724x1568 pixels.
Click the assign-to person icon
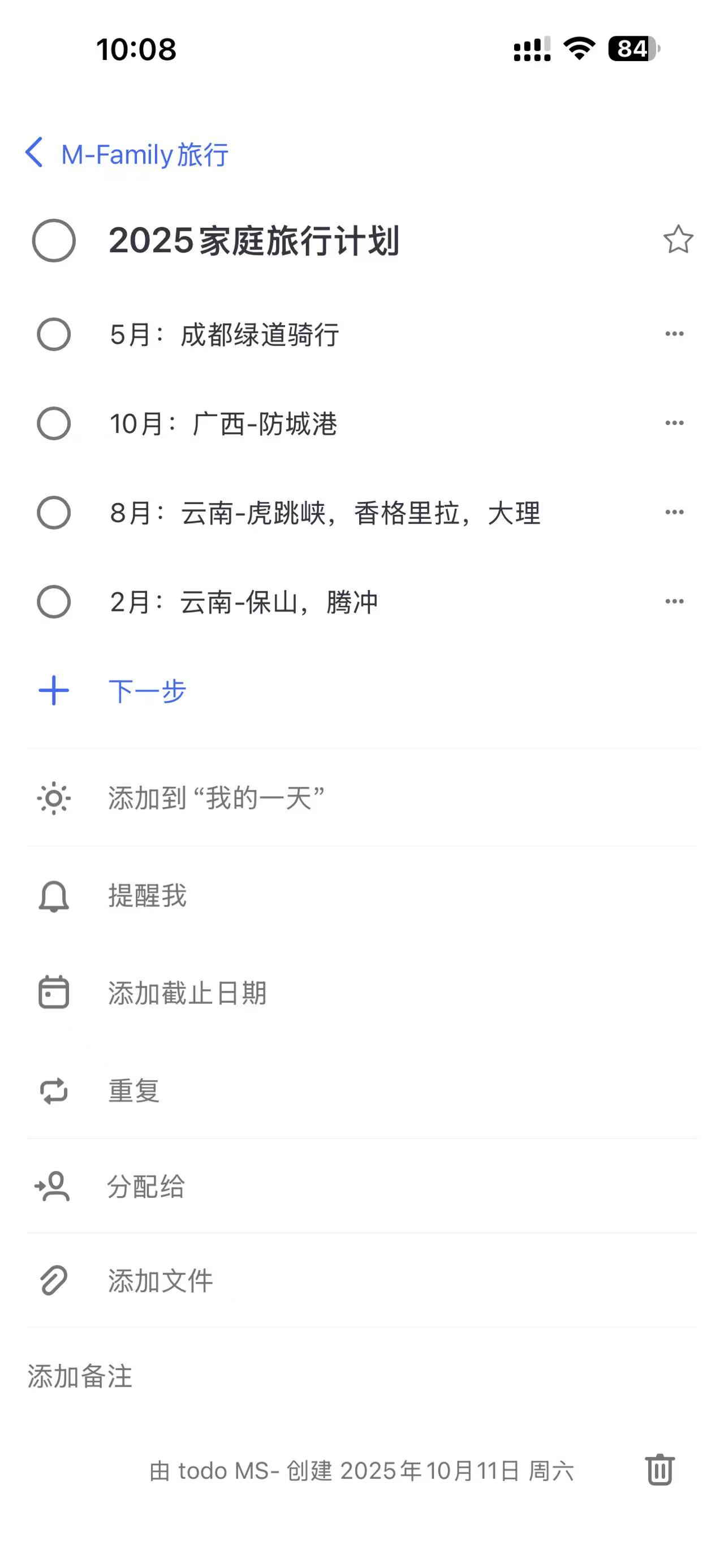coord(54,1186)
